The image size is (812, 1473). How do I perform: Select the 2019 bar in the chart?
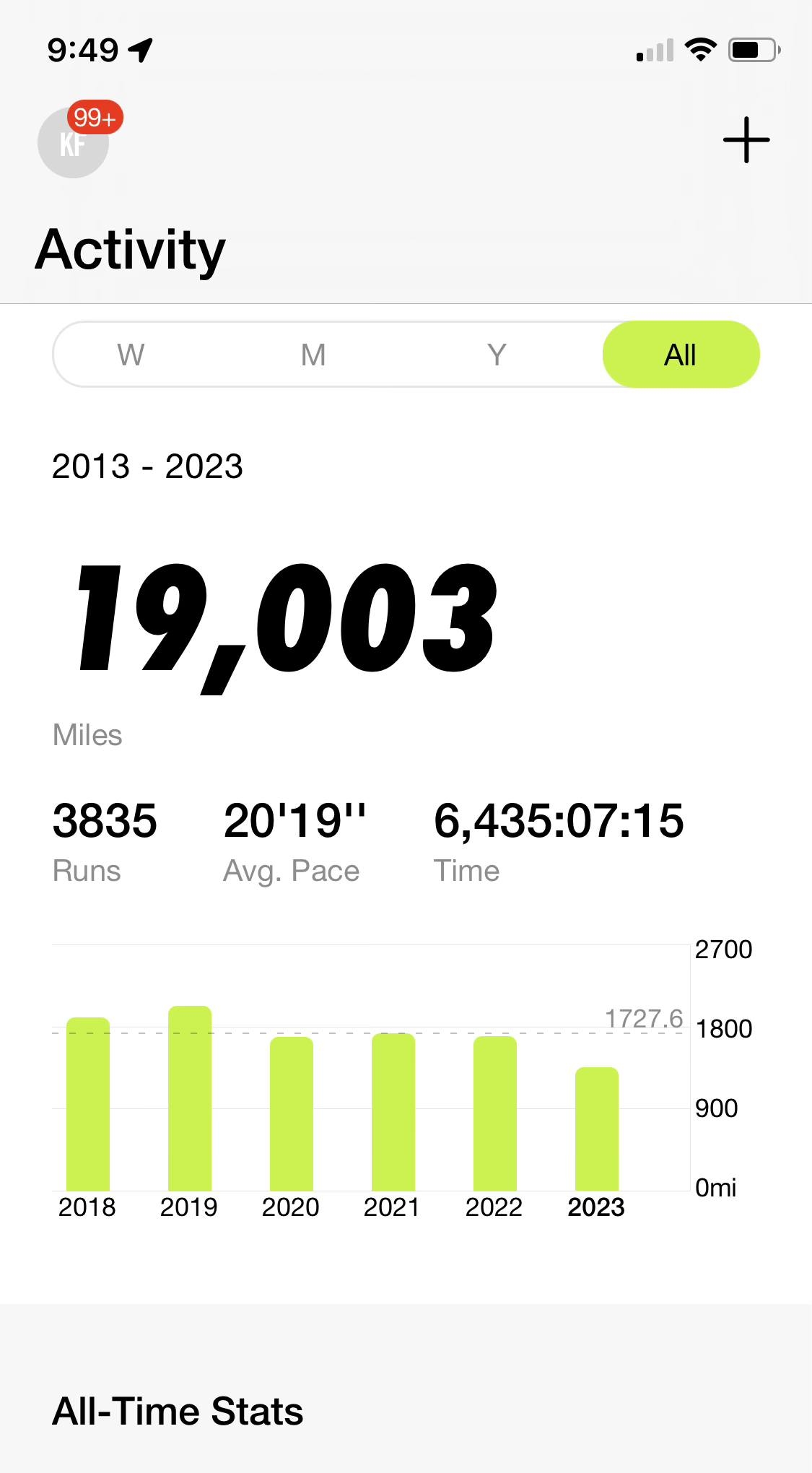[190, 1099]
